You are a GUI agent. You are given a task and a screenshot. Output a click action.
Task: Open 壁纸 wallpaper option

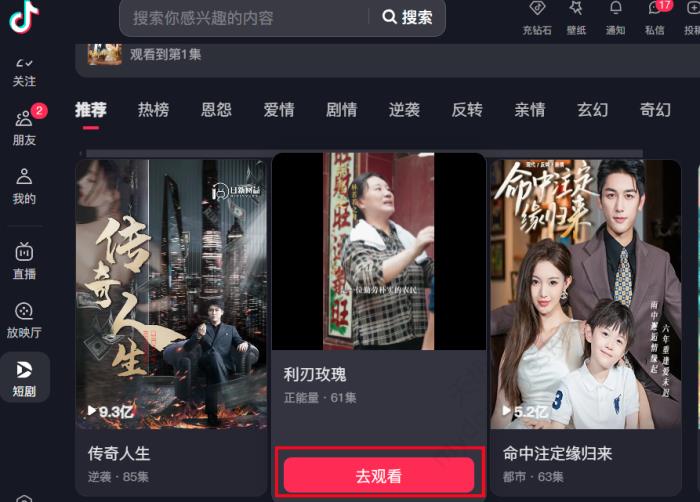(x=576, y=18)
